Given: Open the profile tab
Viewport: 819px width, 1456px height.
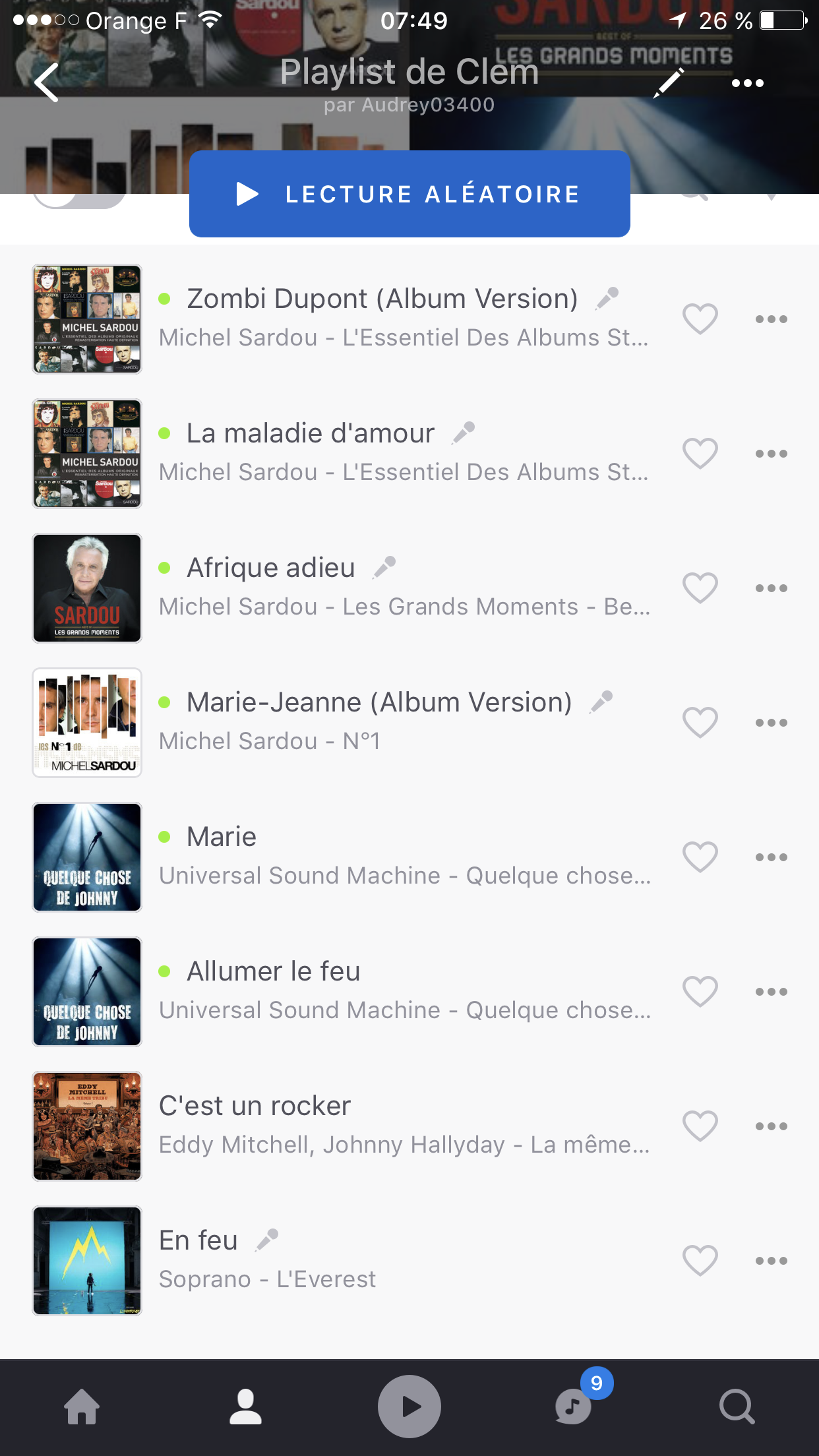Looking at the screenshot, I should 245,1407.
